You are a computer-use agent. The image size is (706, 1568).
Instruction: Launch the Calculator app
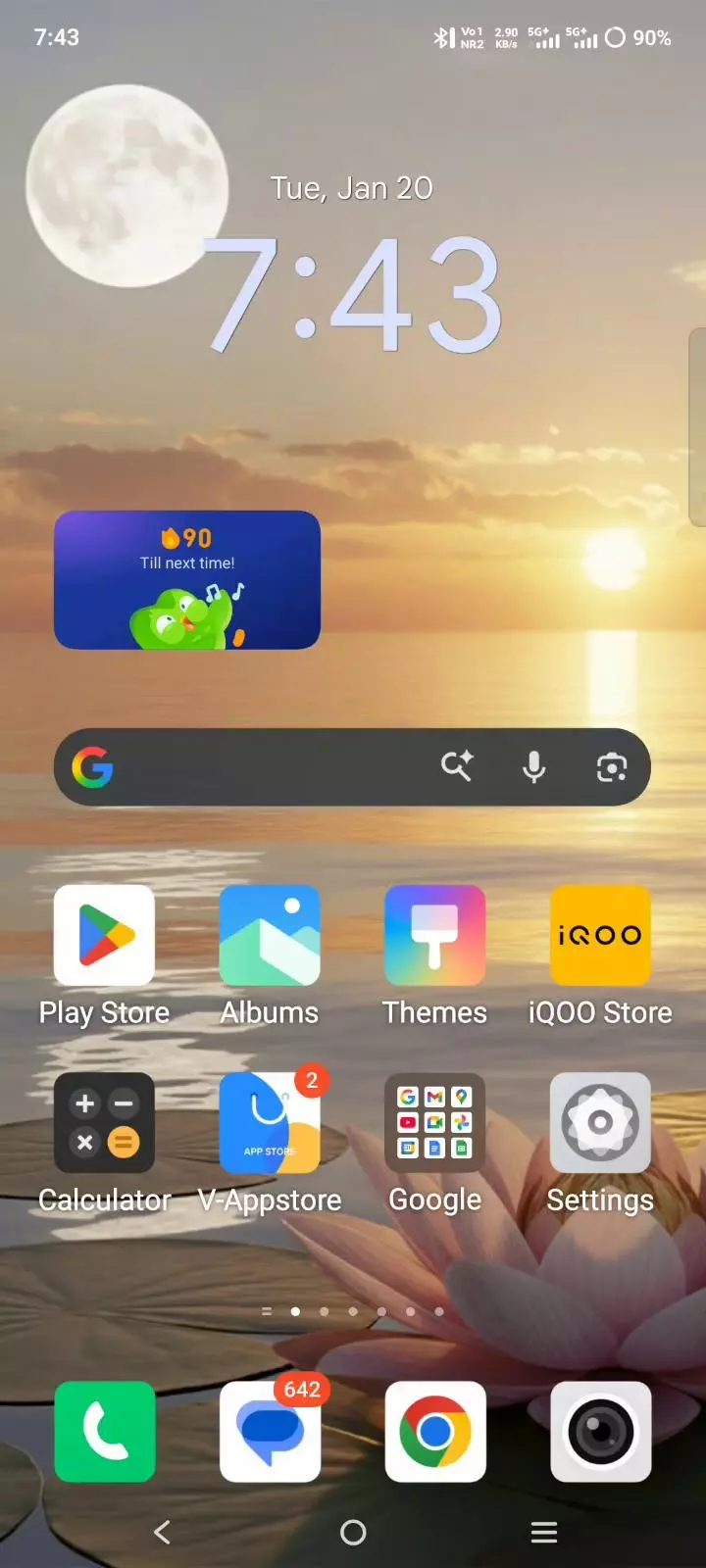click(104, 1123)
